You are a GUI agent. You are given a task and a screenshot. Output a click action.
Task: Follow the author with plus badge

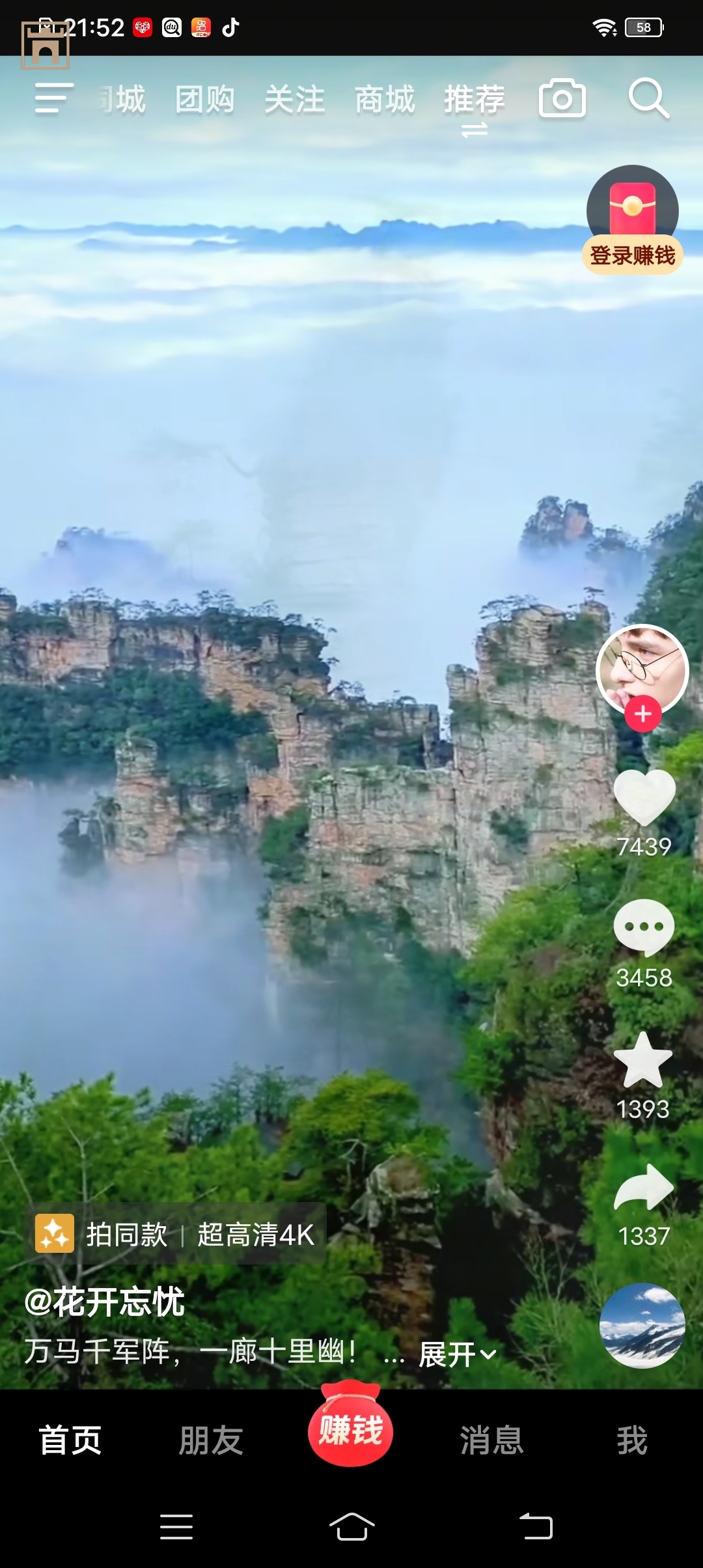click(x=643, y=714)
